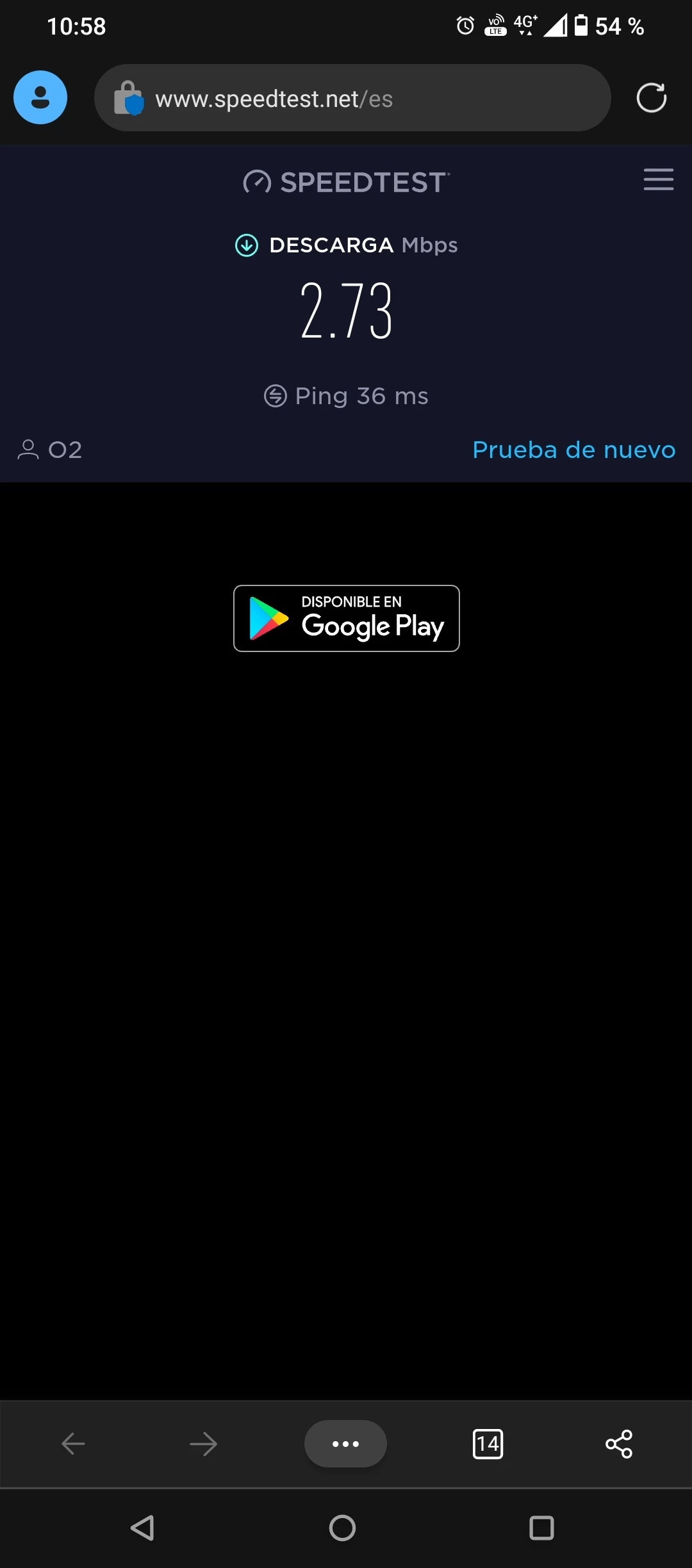Tap the system home button
This screenshot has height=1568, width=692.
[x=342, y=1528]
